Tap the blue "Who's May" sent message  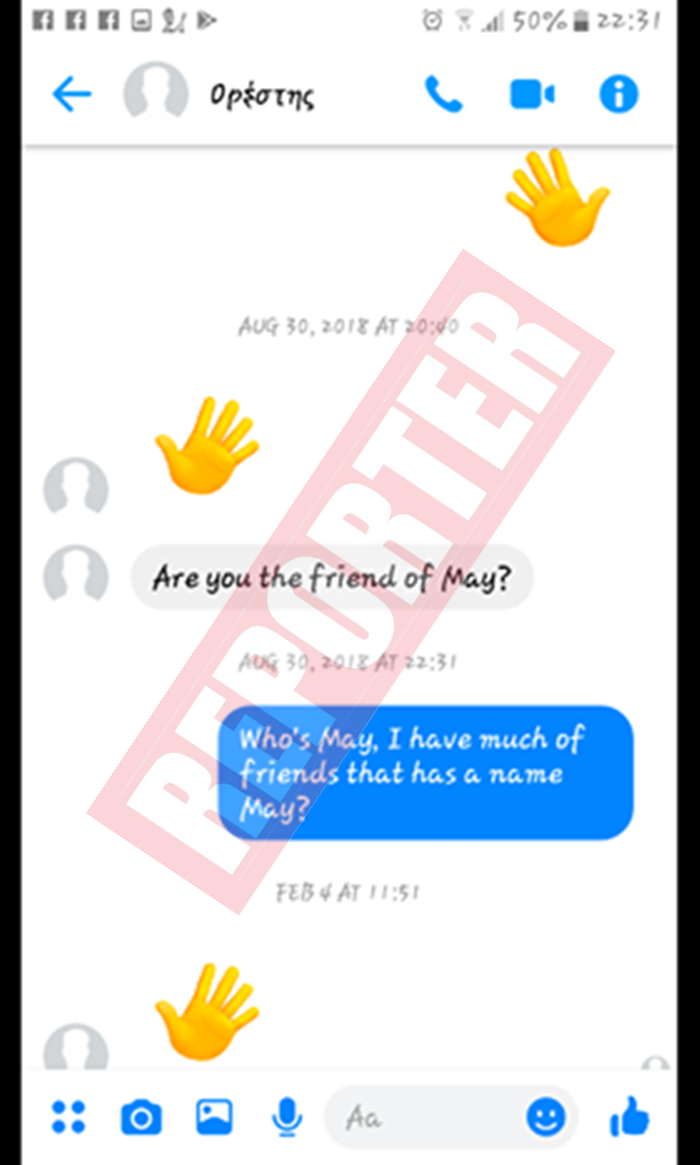[x=425, y=773]
